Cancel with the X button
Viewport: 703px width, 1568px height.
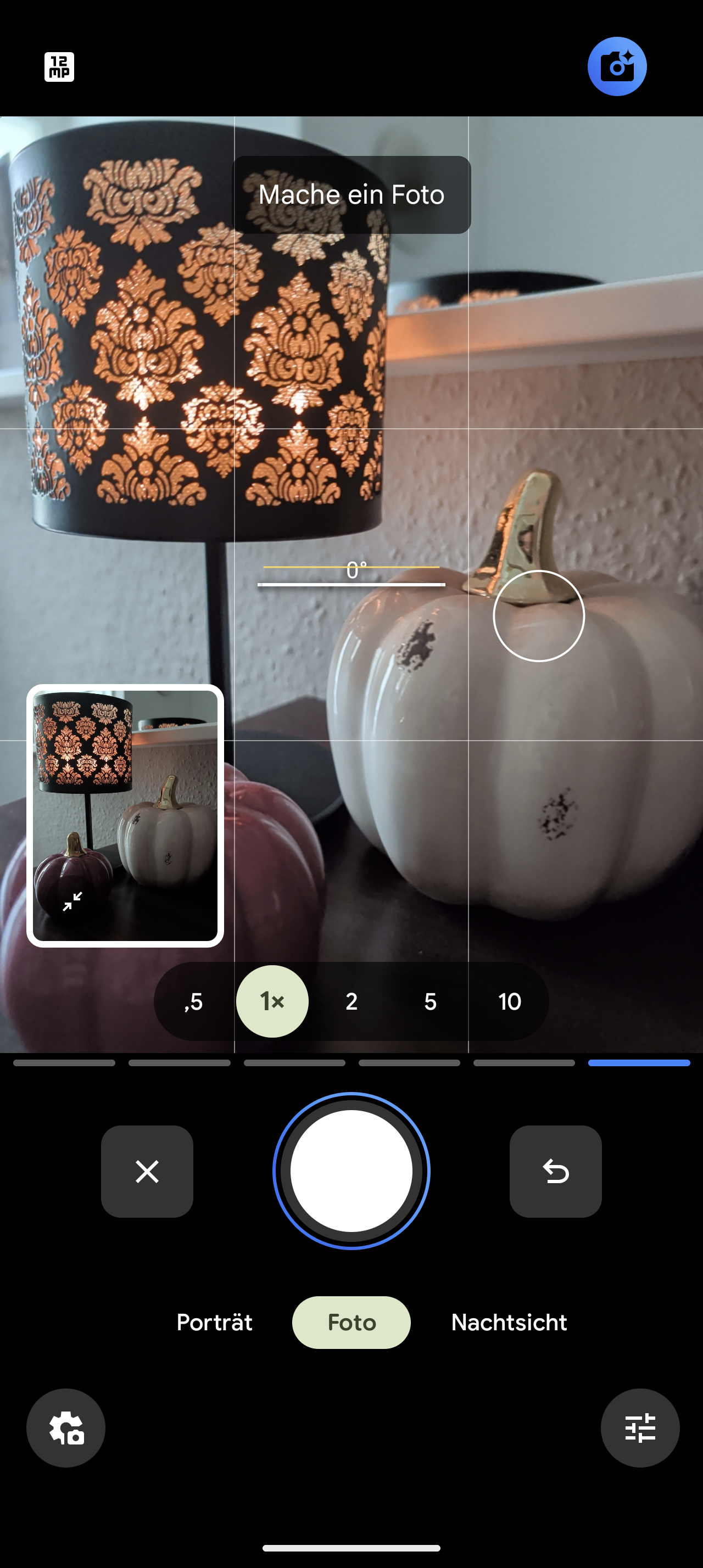pyautogui.click(x=147, y=1171)
